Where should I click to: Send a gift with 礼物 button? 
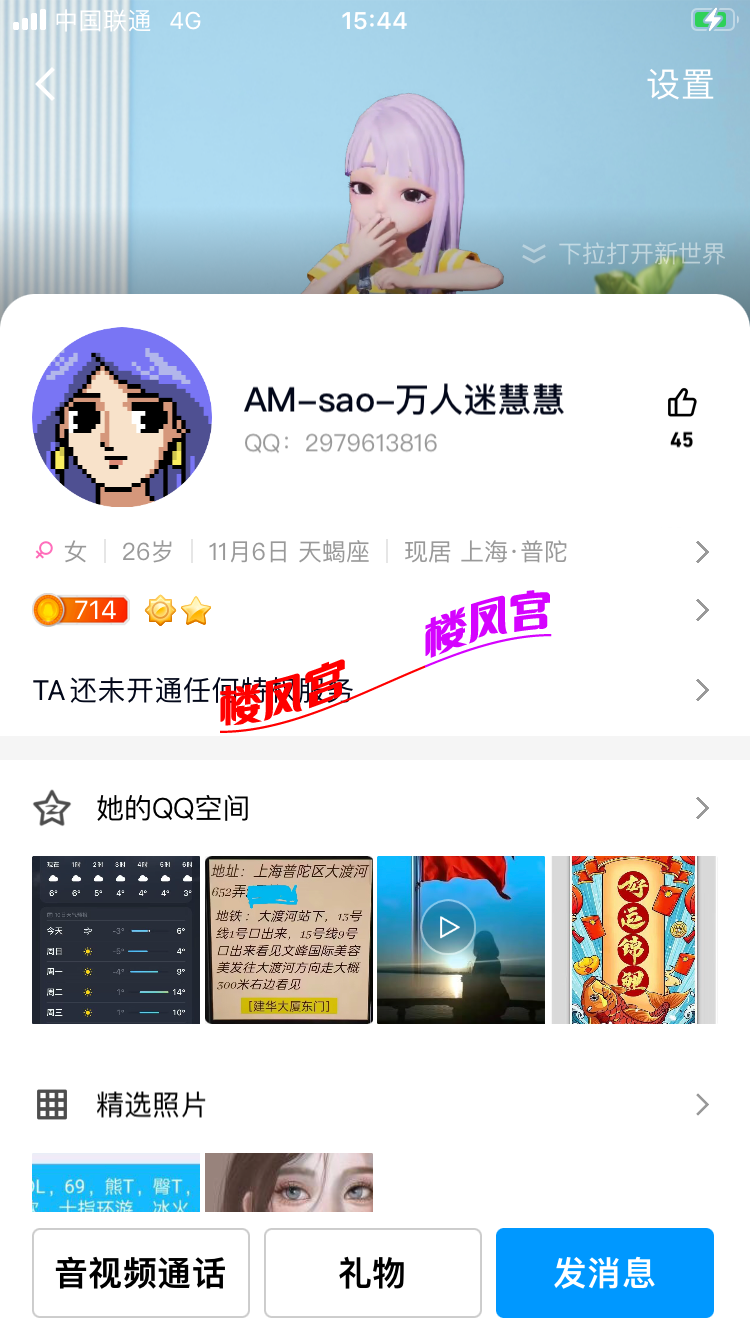coord(372,1273)
